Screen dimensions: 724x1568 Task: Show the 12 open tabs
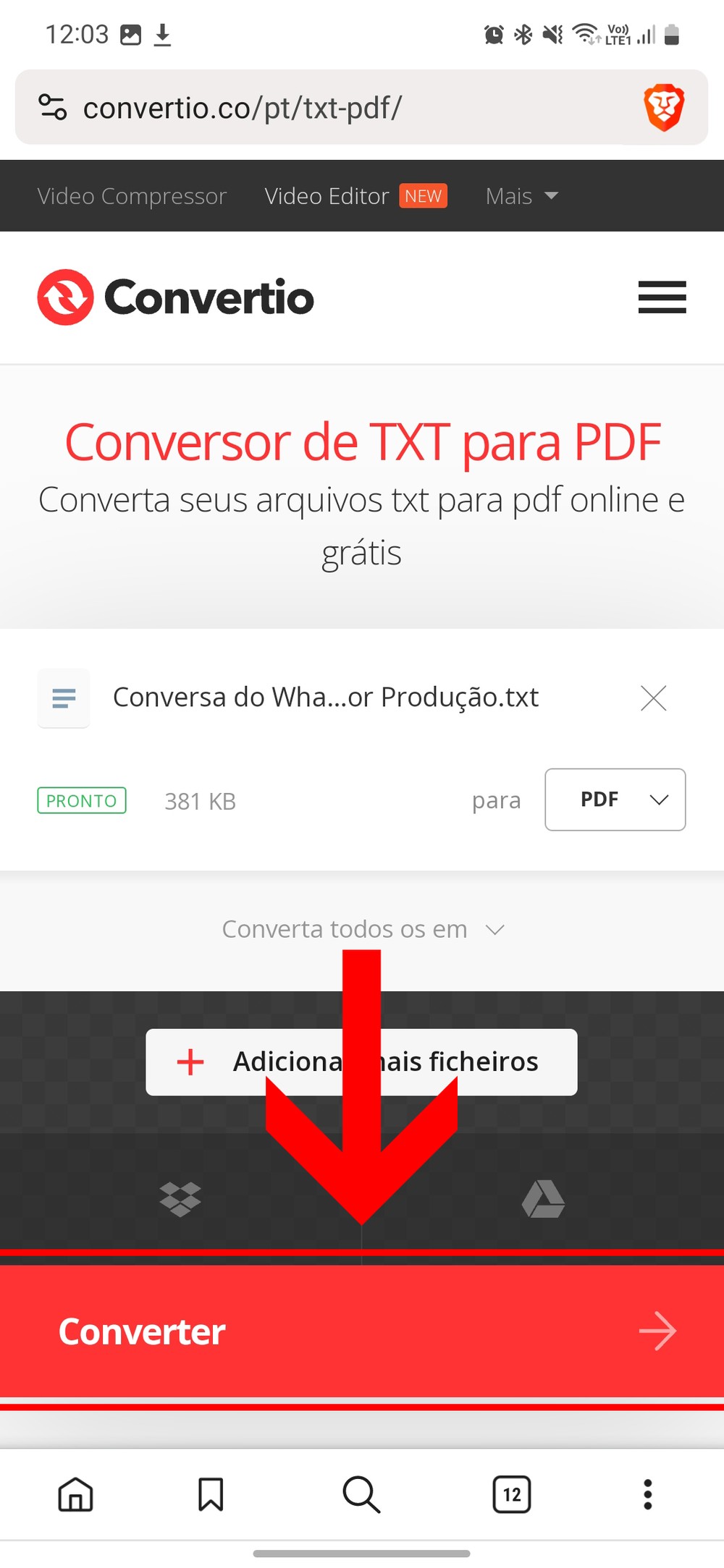[512, 1494]
